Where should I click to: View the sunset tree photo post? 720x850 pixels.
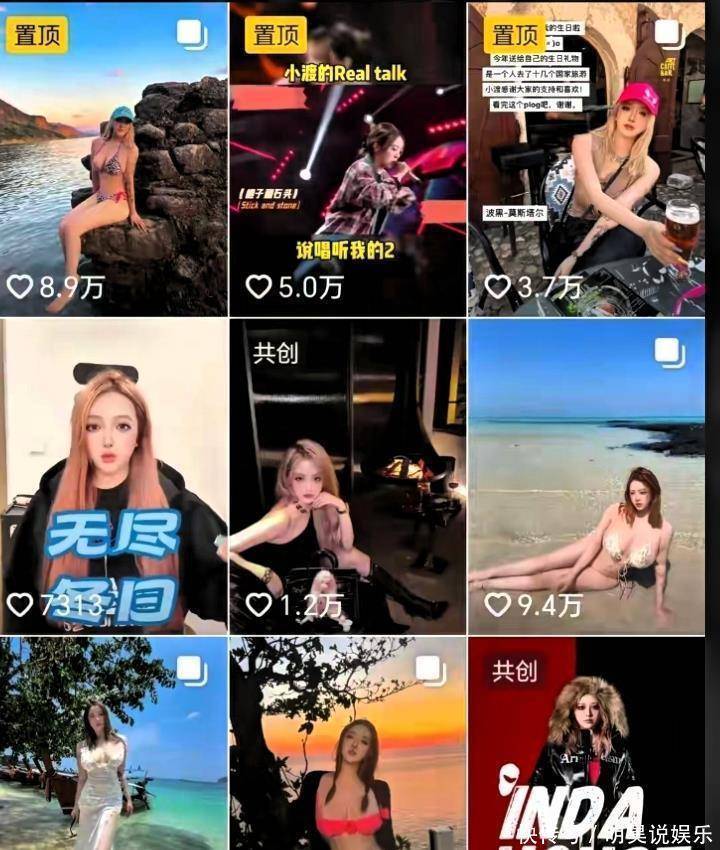[348, 745]
